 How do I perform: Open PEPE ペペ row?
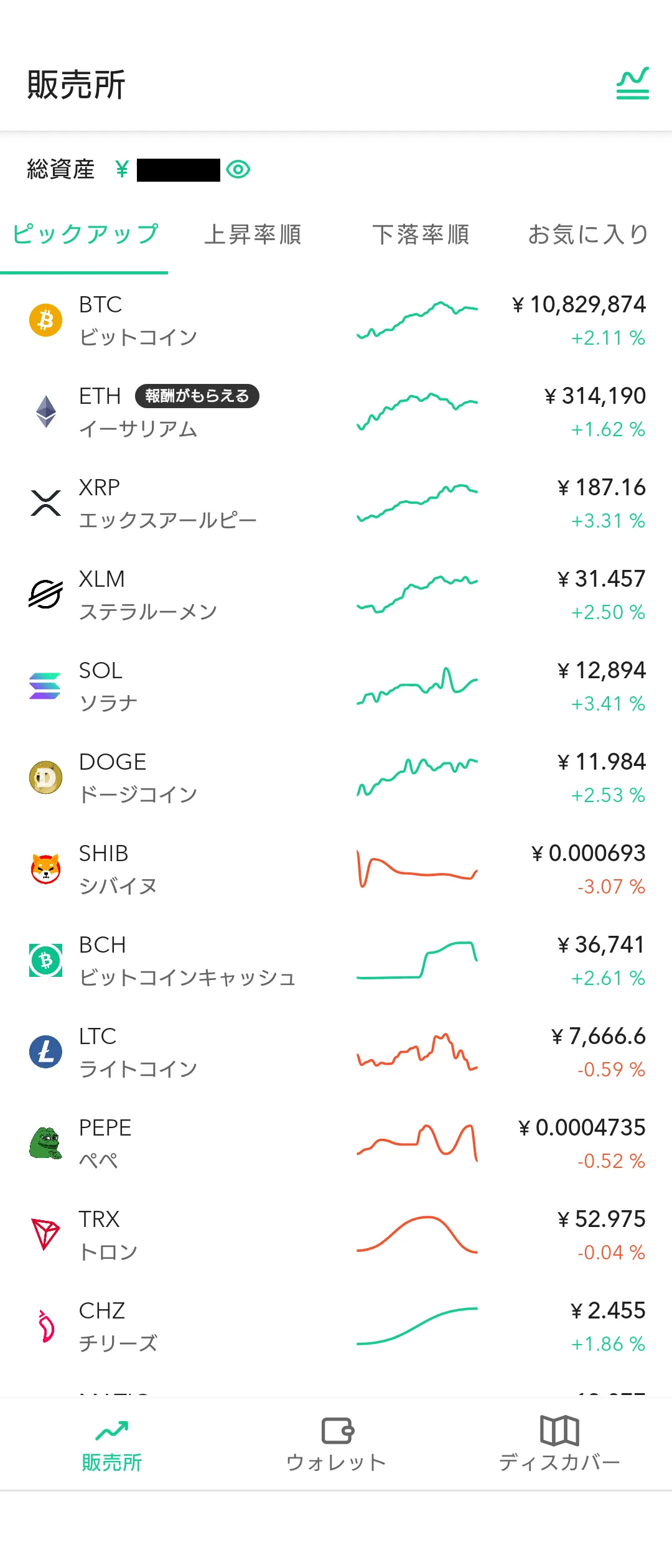(x=336, y=1144)
